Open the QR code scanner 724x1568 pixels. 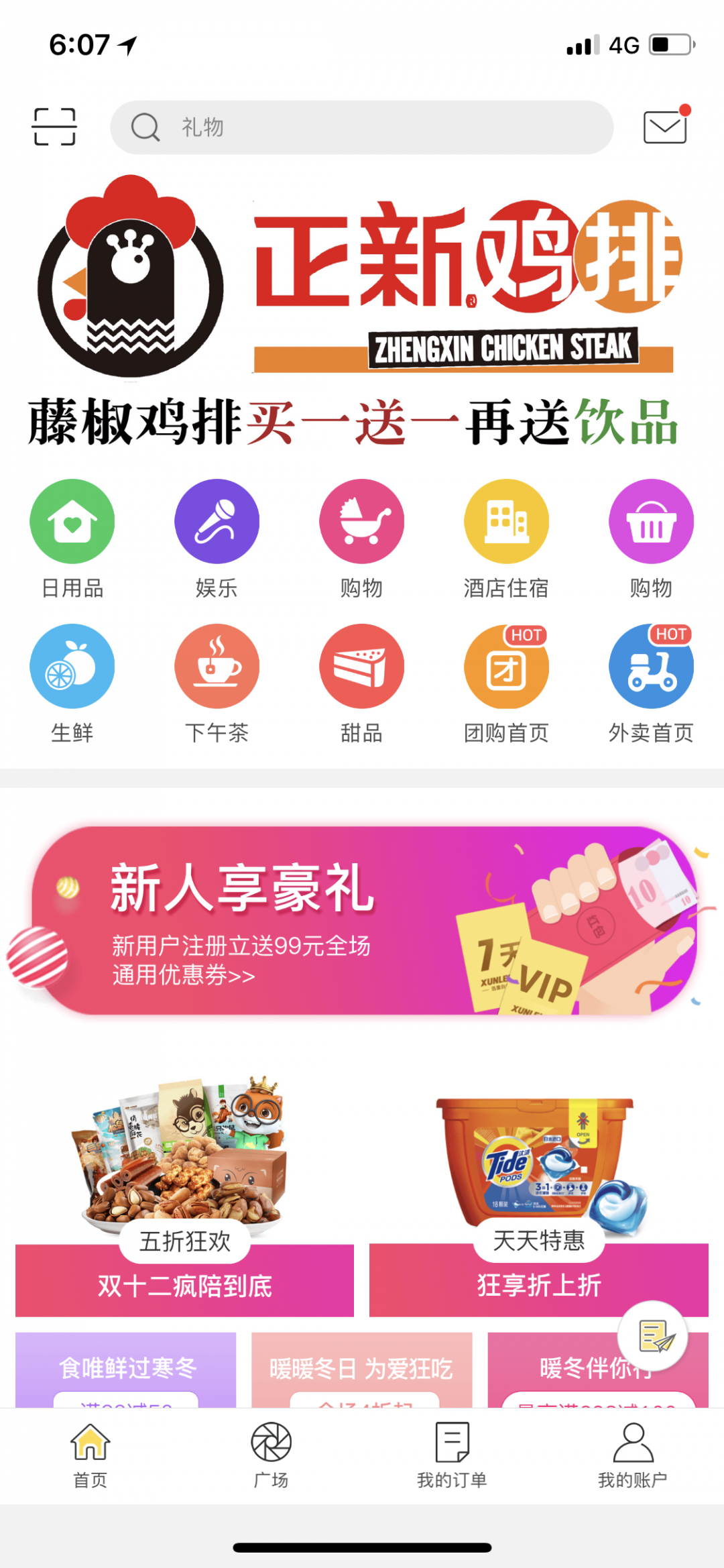point(54,127)
